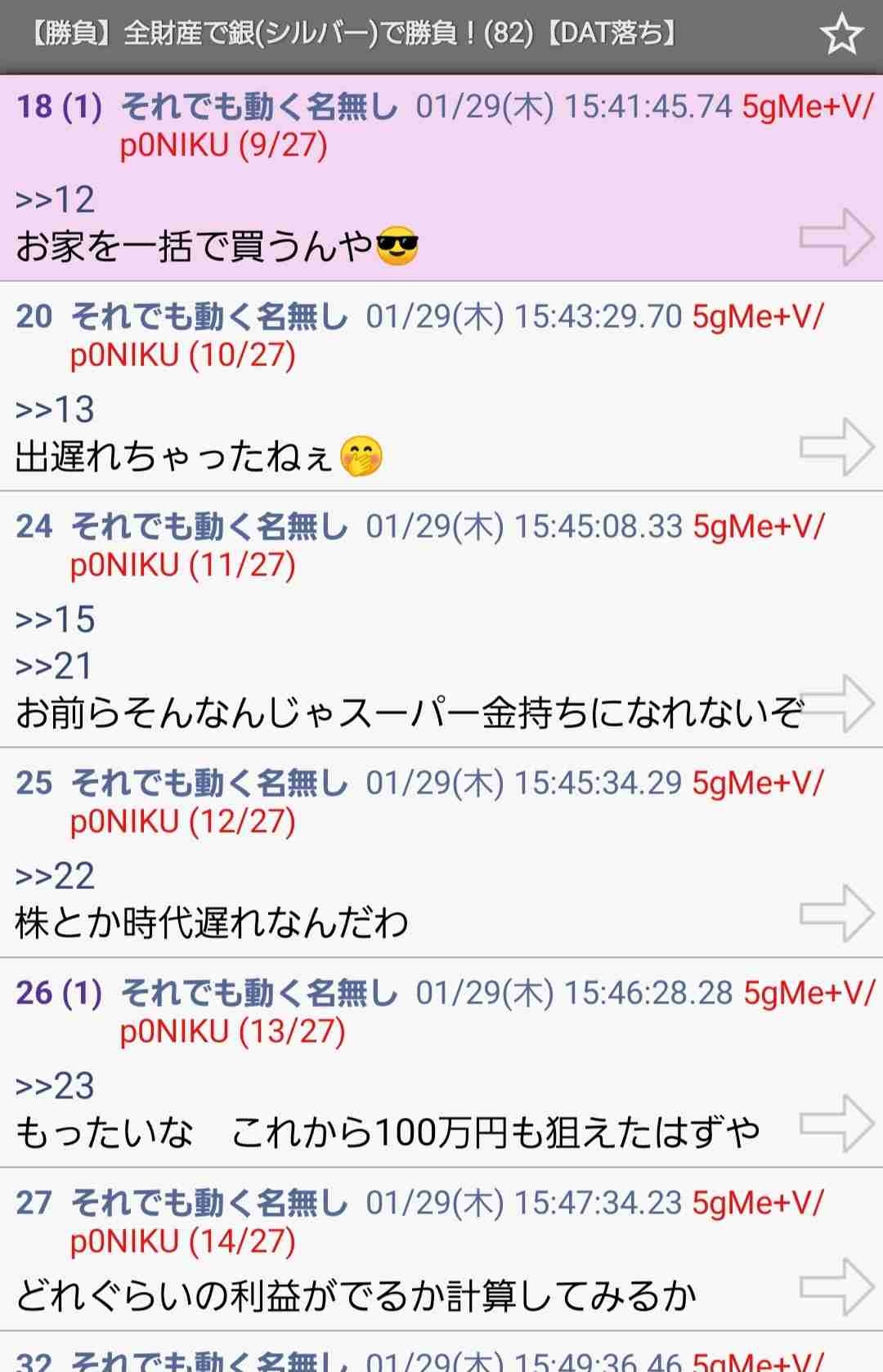This screenshot has width=883, height=1372.
Task: Open anchor link >>22 in post 25
Action: tap(53, 876)
